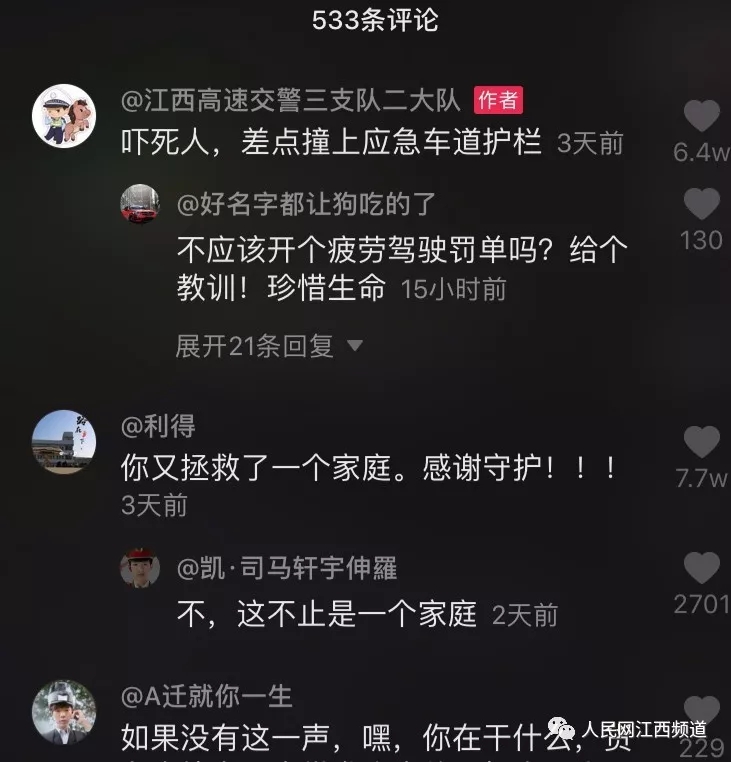Open the avatar of 凯·司马轩宇伸羅
The width and height of the screenshot is (731, 762).
(140, 568)
